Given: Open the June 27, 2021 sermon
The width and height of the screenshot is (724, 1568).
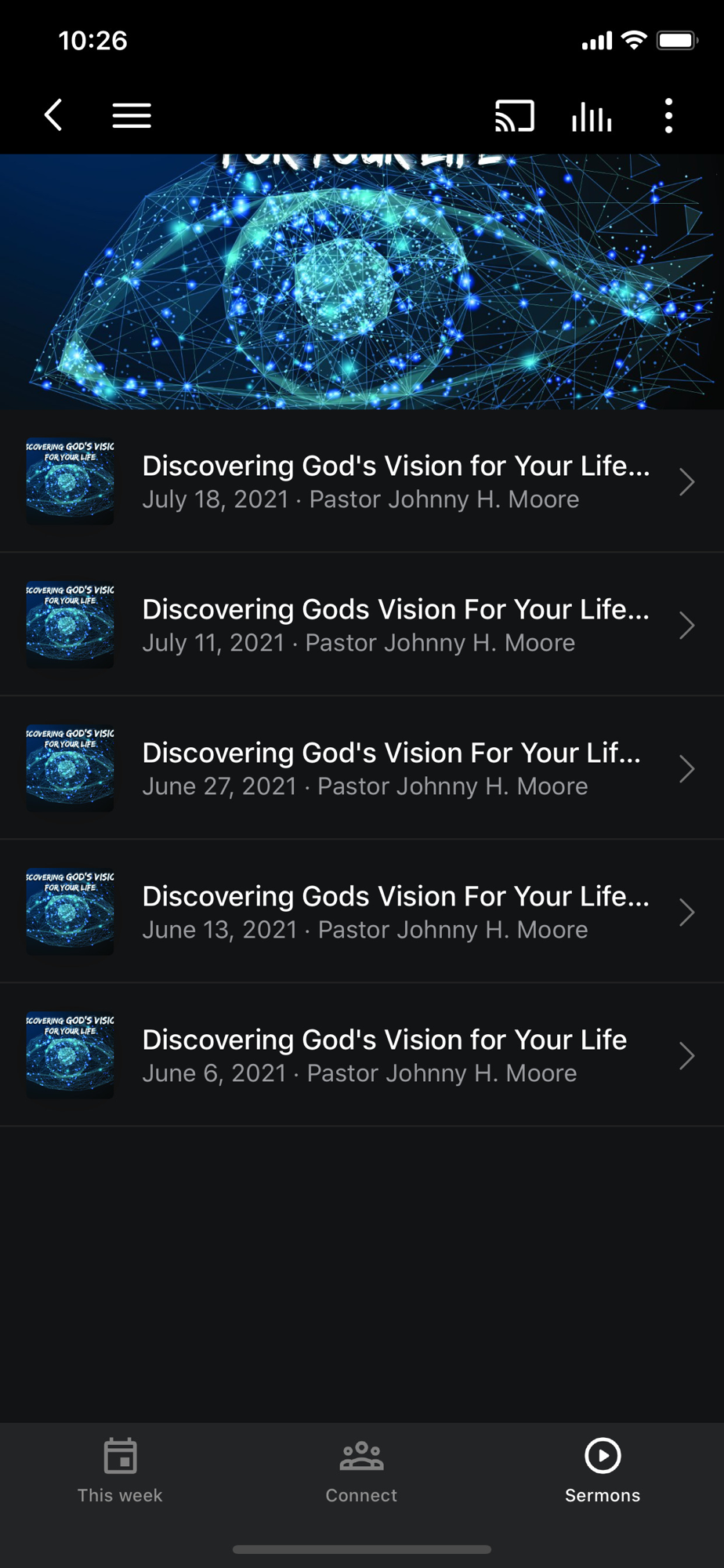Looking at the screenshot, I should (x=362, y=768).
